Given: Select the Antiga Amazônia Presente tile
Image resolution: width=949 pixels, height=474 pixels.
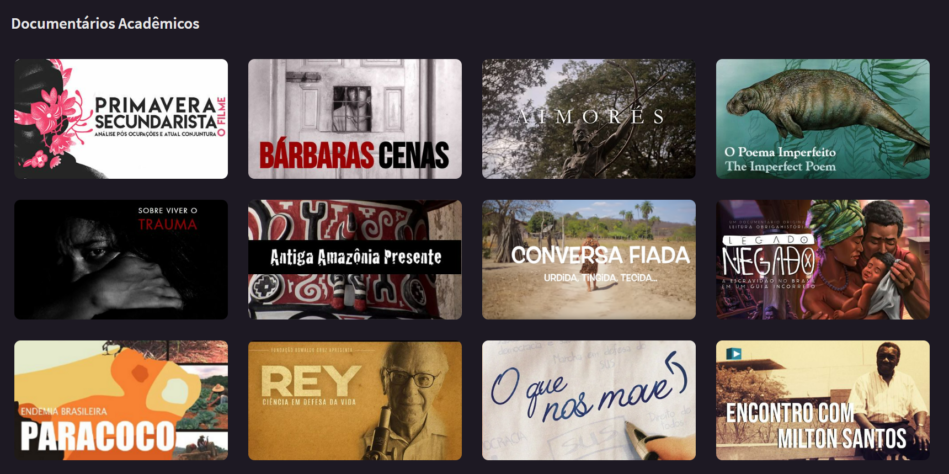Looking at the screenshot, I should (355, 260).
